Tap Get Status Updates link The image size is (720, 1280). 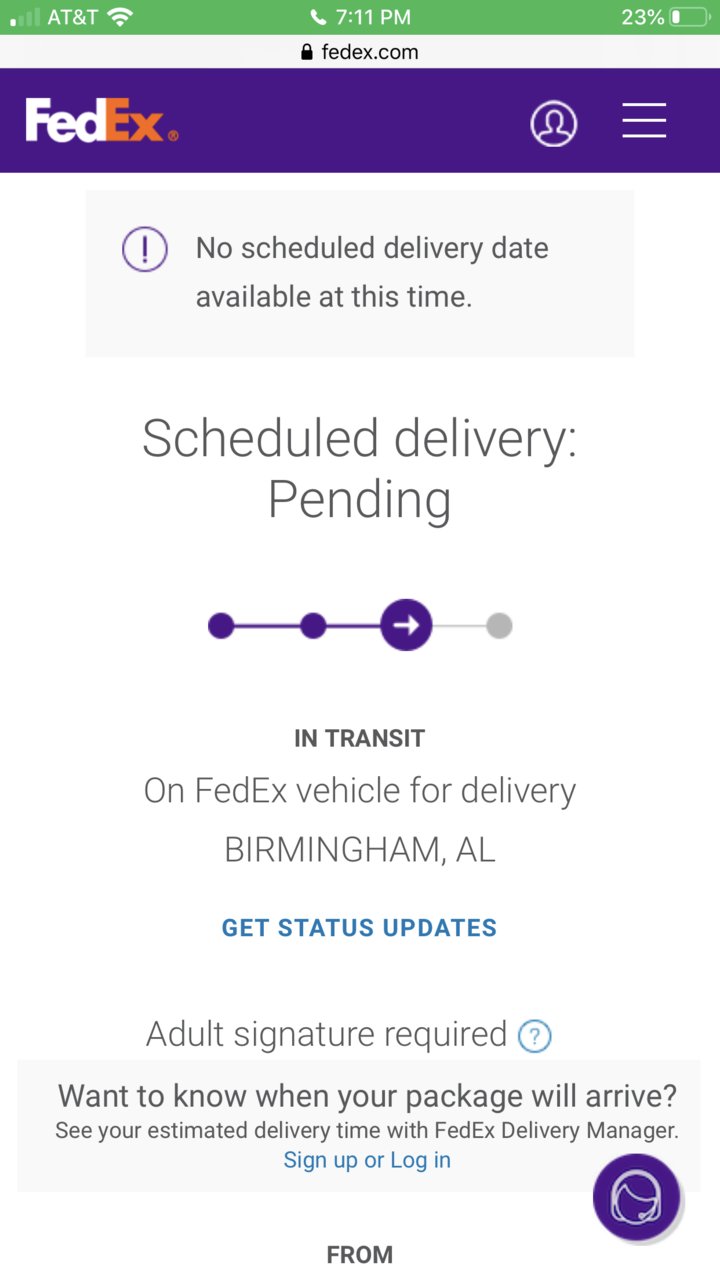click(359, 928)
